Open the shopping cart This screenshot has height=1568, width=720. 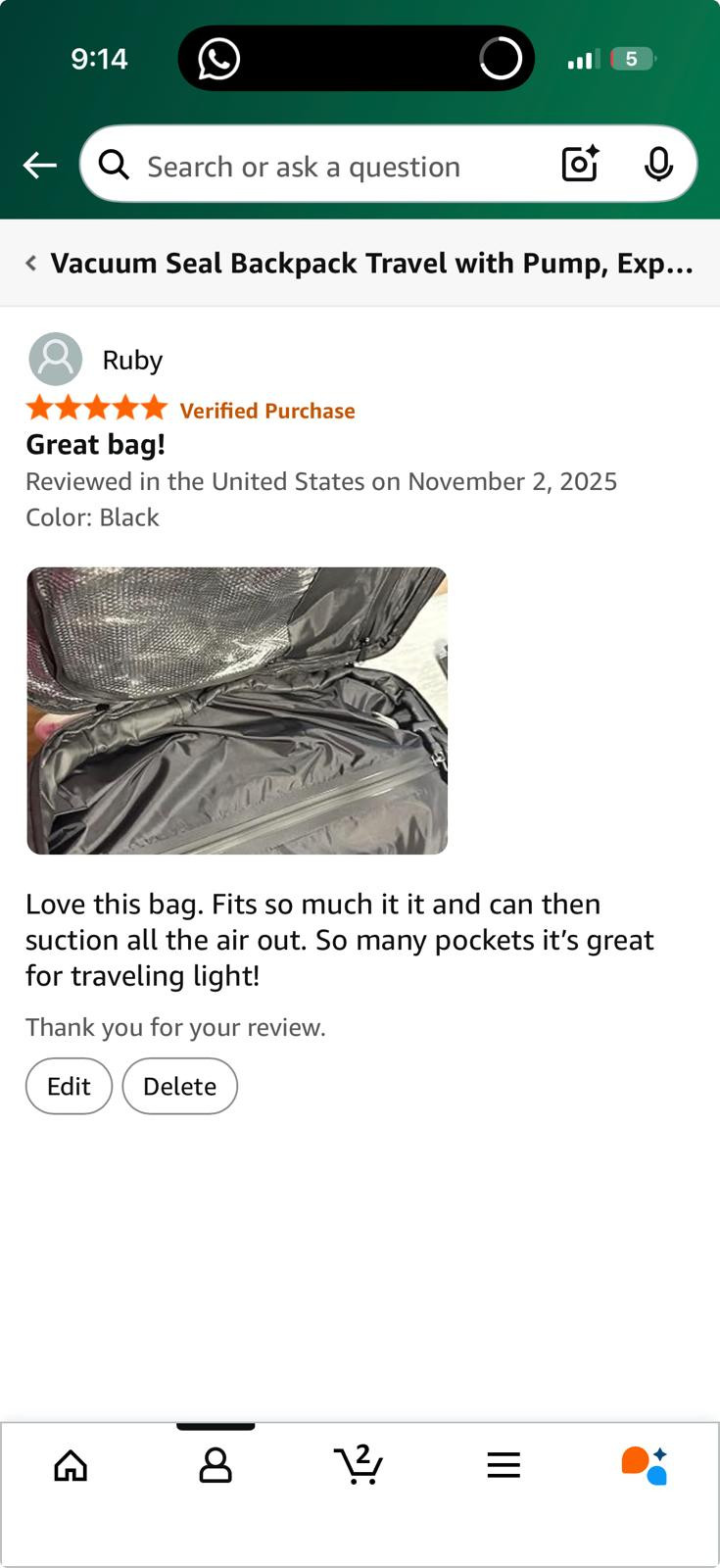tap(359, 1465)
